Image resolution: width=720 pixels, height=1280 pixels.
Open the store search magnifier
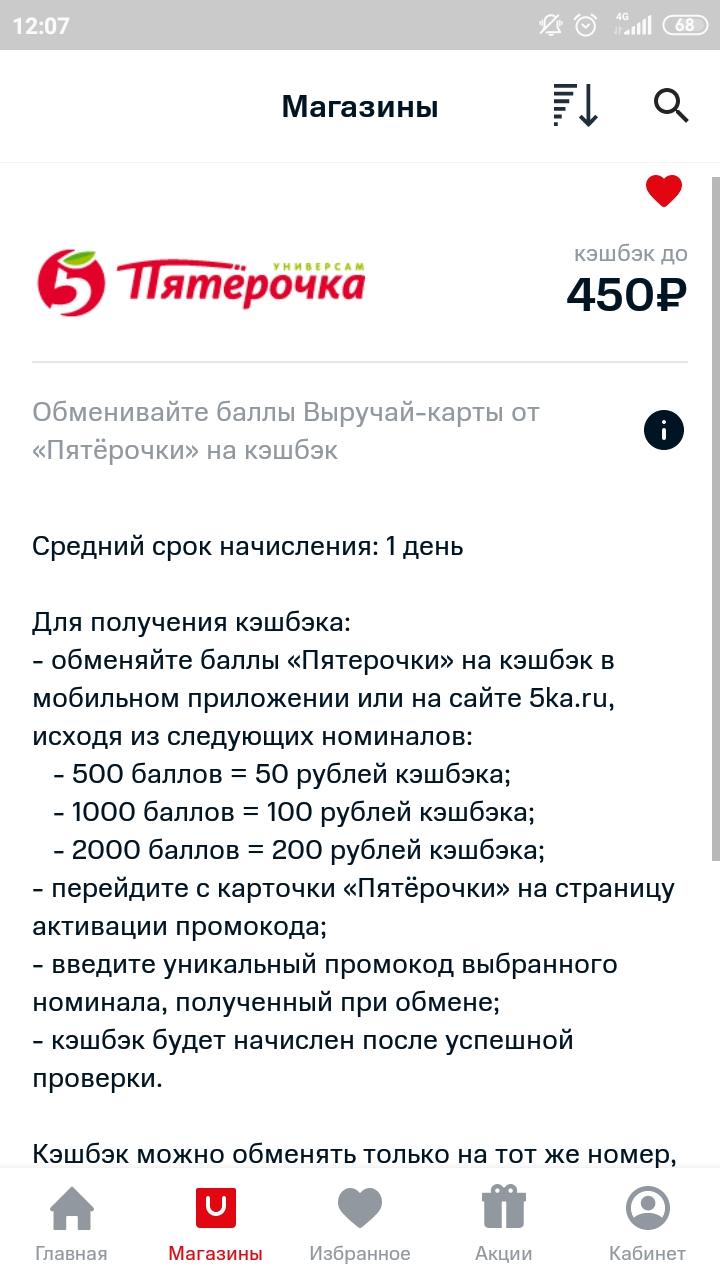click(x=672, y=105)
